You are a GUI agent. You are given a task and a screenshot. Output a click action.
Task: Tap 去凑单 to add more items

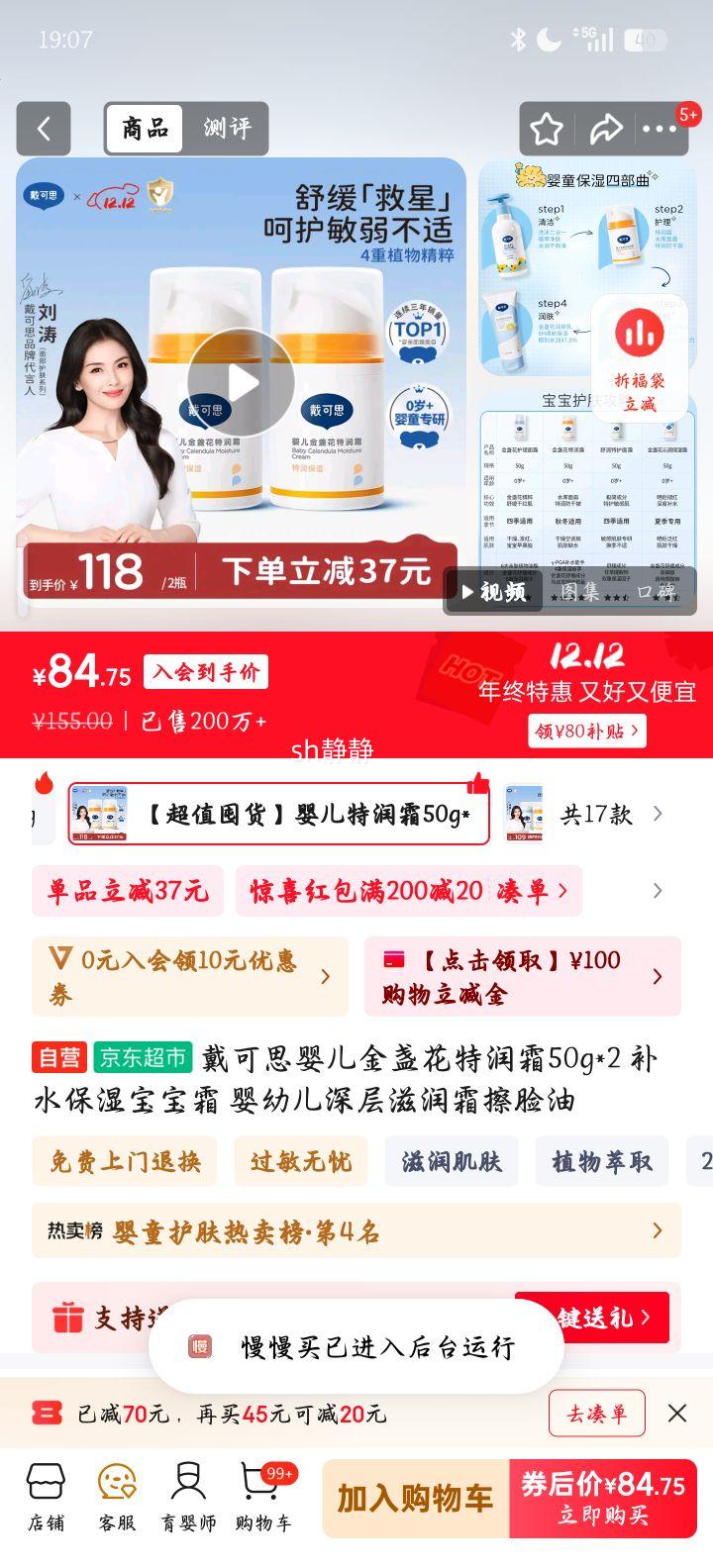coord(596,1414)
